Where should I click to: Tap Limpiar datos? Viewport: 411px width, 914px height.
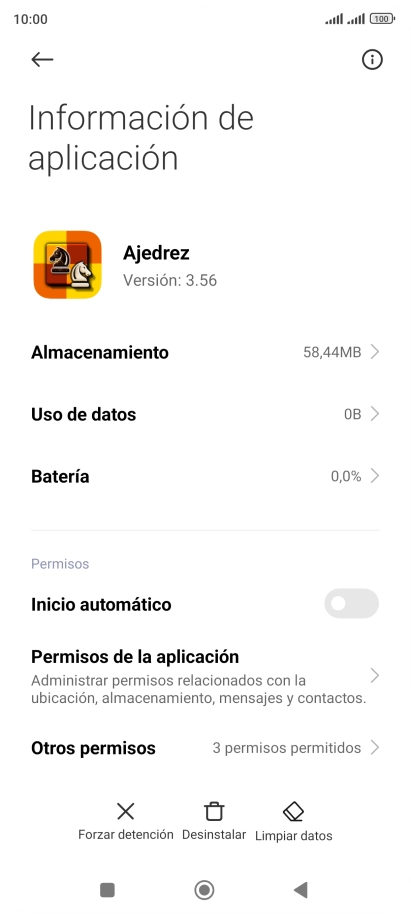tap(293, 821)
